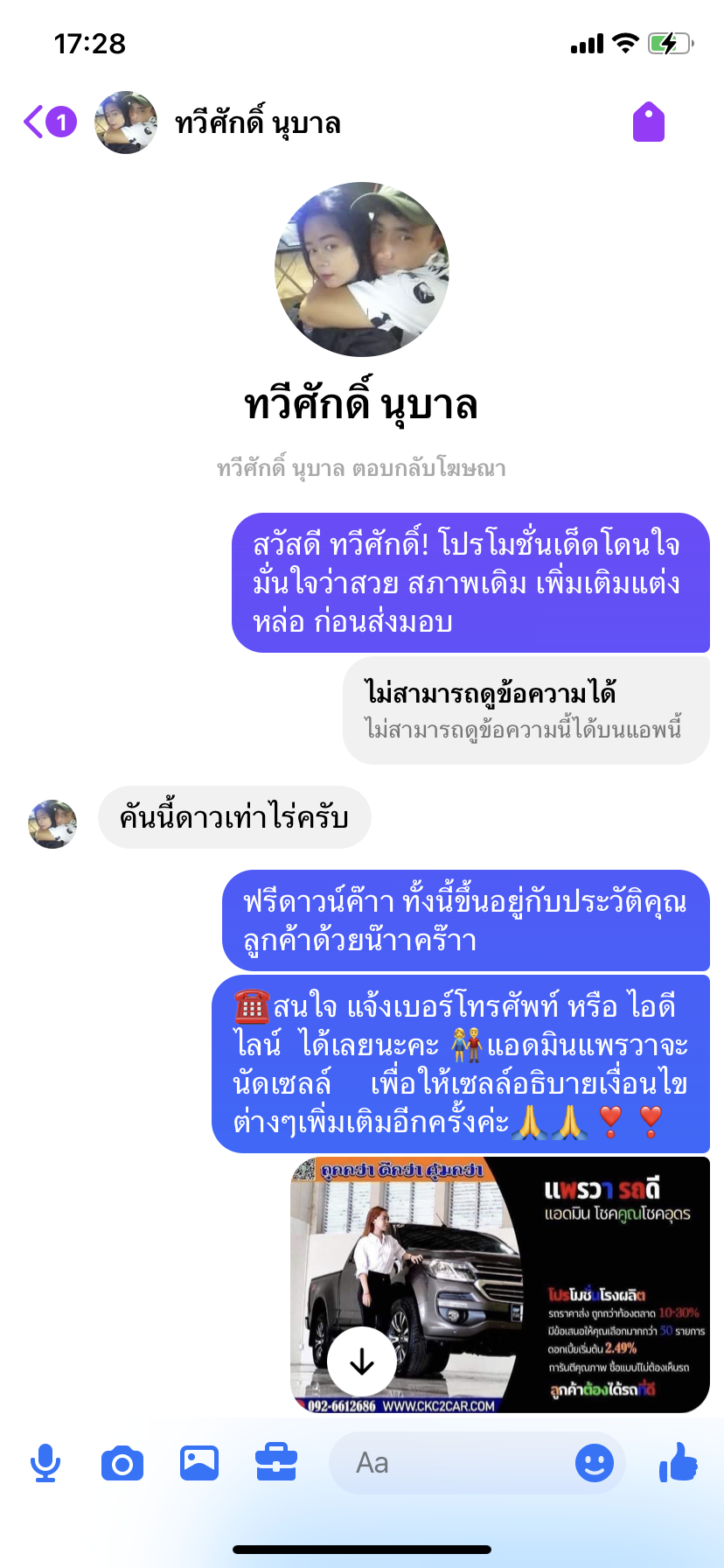Open the purple label tag icon
The image size is (724, 1568).
pos(648,122)
